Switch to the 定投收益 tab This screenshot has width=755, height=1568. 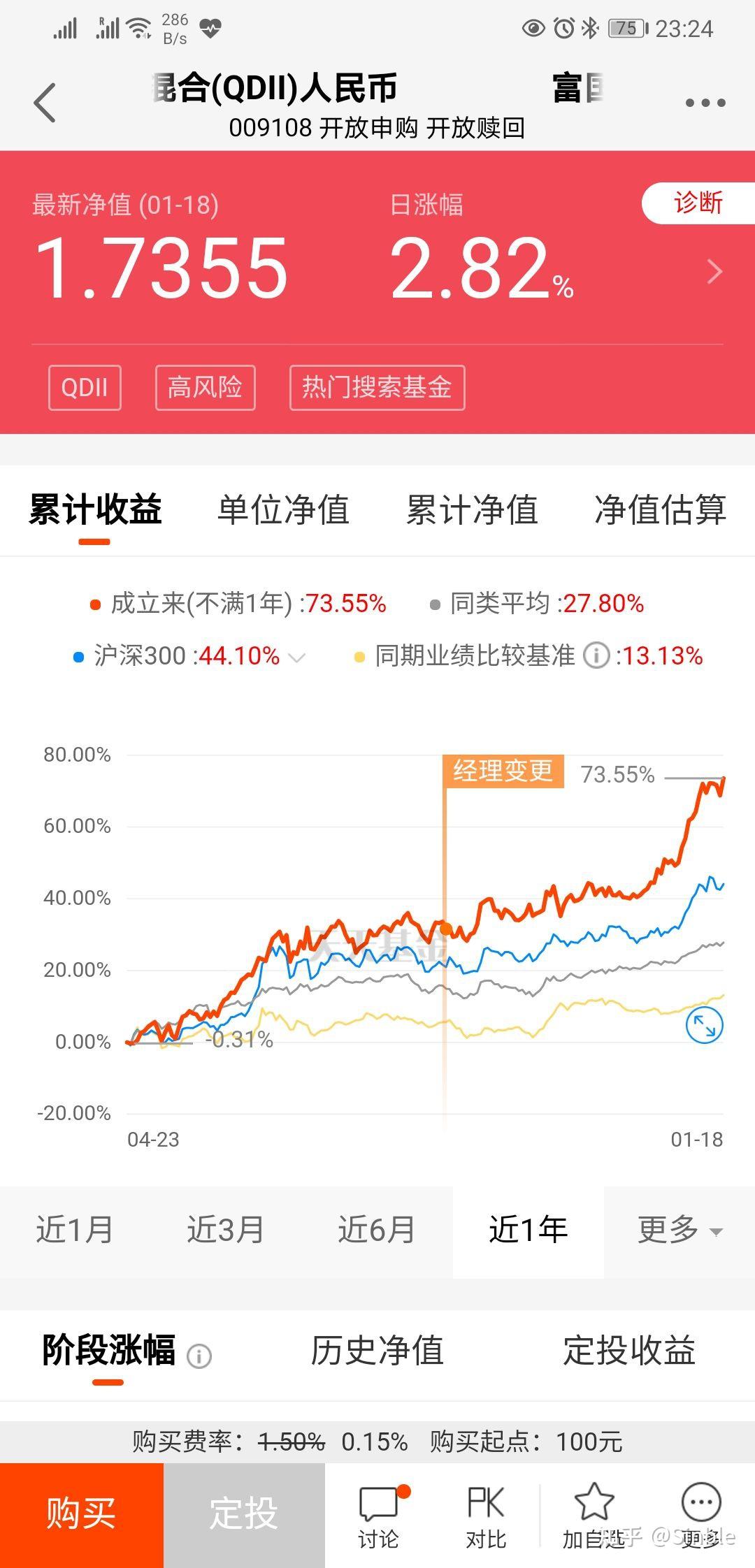click(x=628, y=1350)
